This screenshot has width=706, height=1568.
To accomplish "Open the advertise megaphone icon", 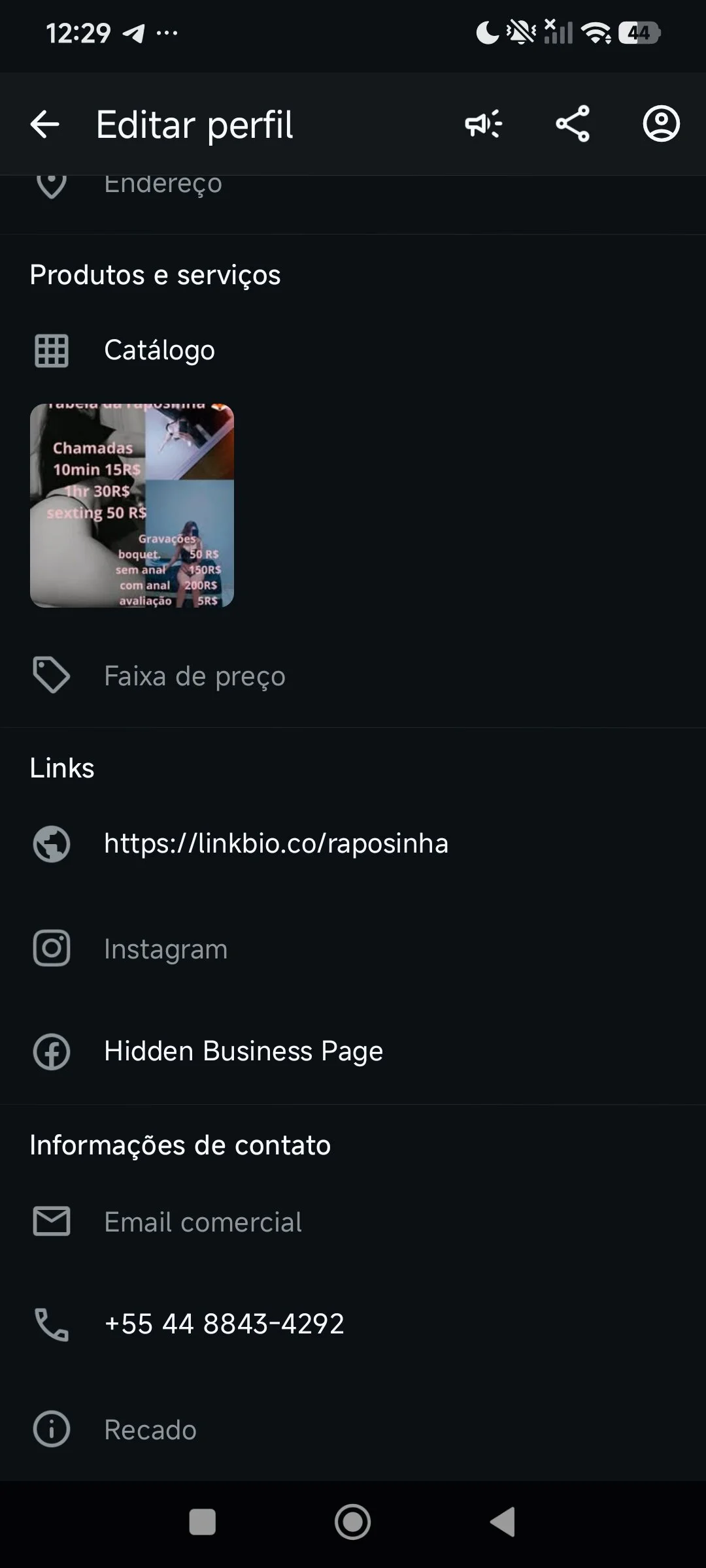I will click(x=484, y=124).
